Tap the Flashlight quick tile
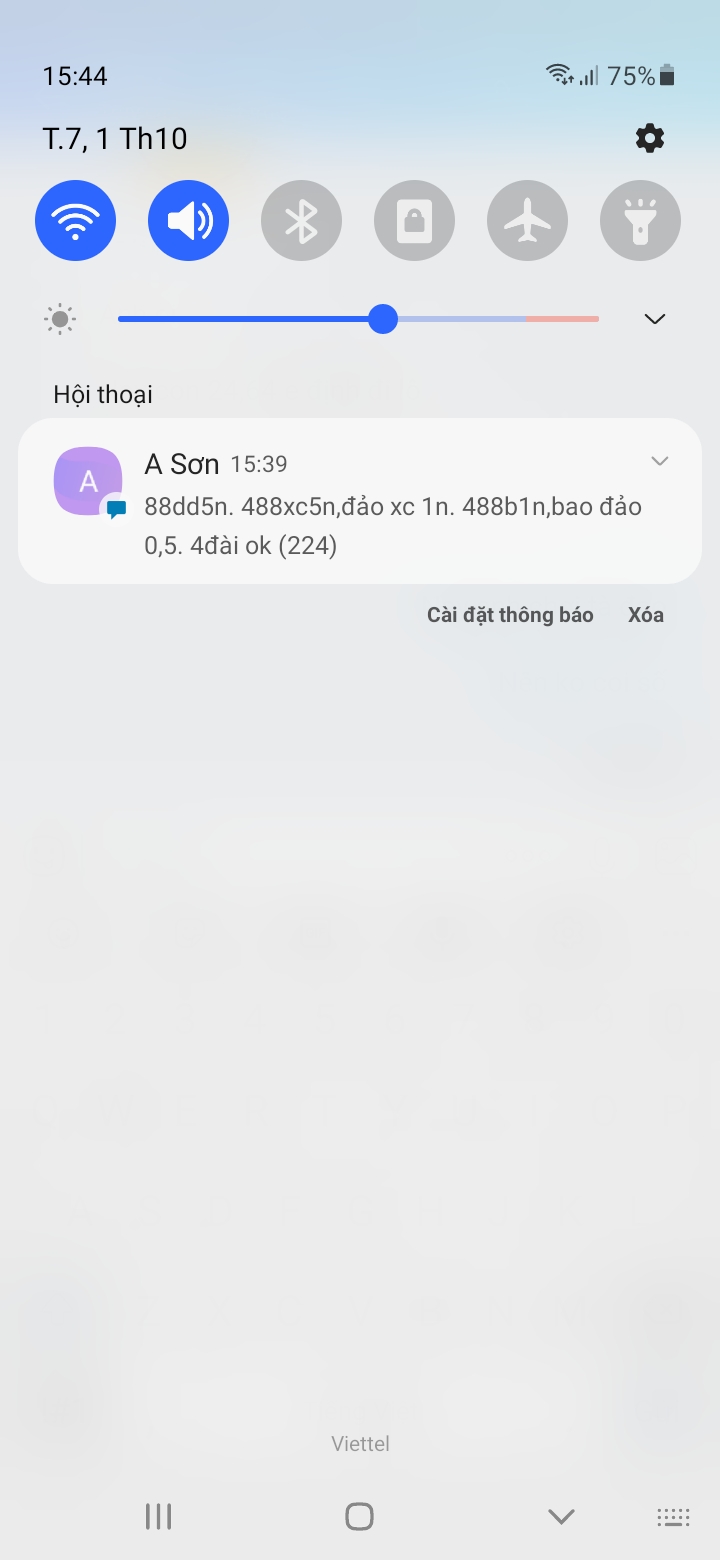The image size is (720, 1560). click(640, 220)
